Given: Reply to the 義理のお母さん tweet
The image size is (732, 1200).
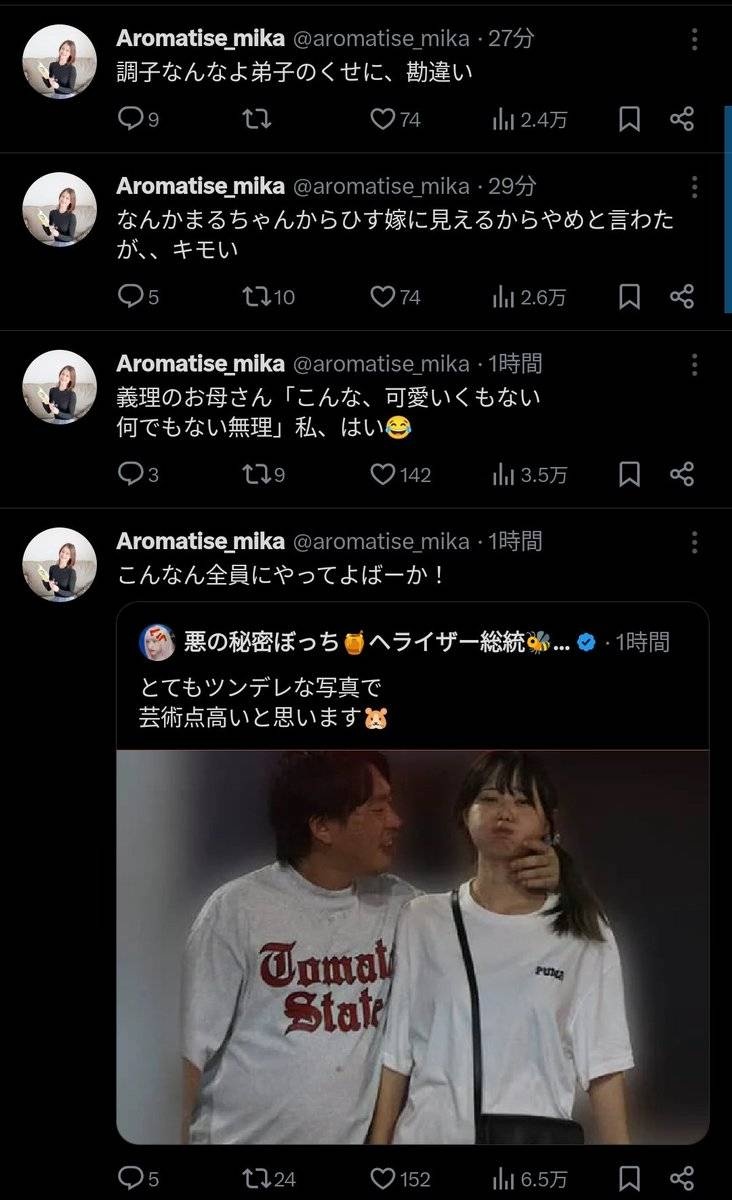Looking at the screenshot, I should pos(131,474).
